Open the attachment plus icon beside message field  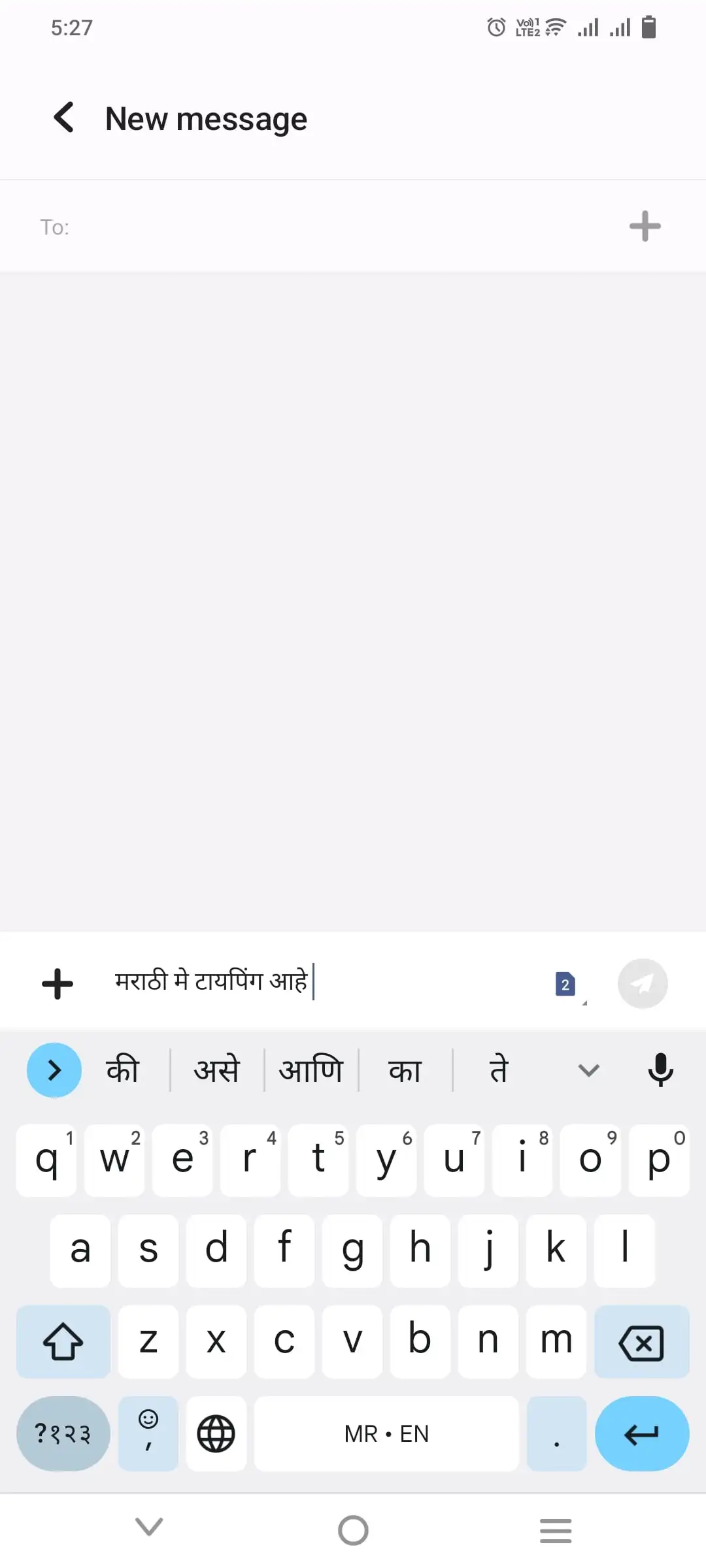57,983
